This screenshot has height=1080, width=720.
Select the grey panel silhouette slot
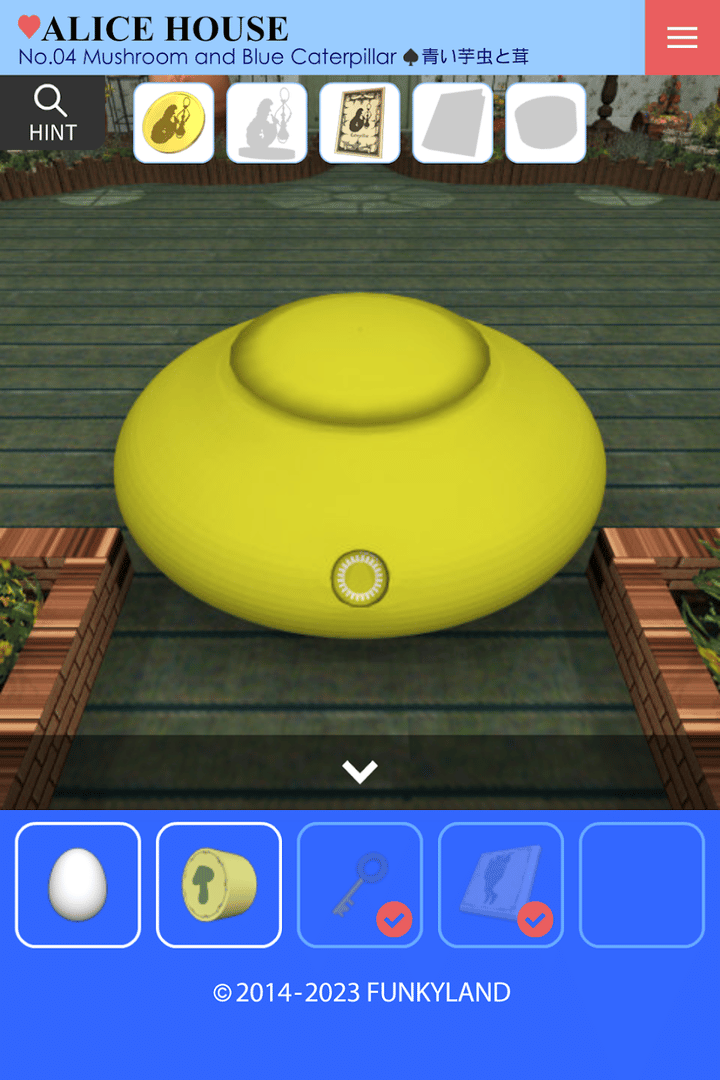click(453, 123)
